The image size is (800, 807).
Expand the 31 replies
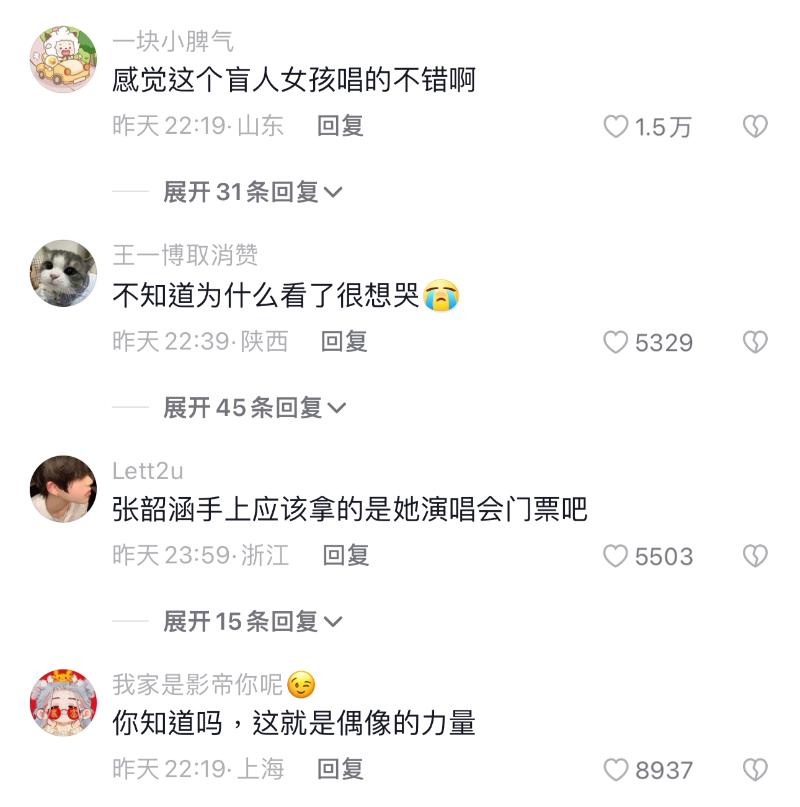pos(252,192)
